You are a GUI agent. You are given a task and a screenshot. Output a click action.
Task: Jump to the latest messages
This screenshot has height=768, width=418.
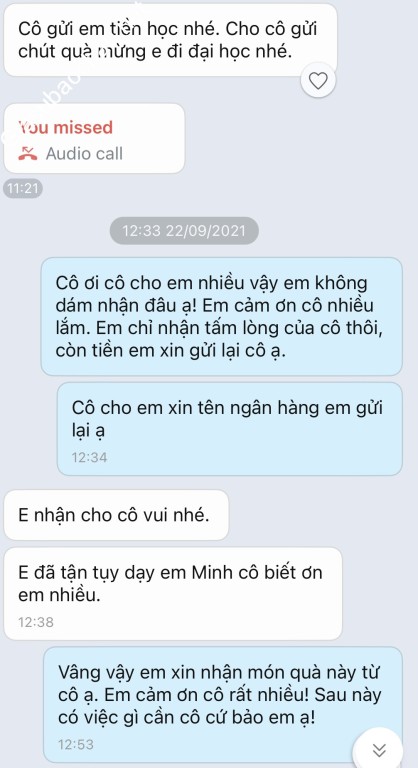point(379,749)
